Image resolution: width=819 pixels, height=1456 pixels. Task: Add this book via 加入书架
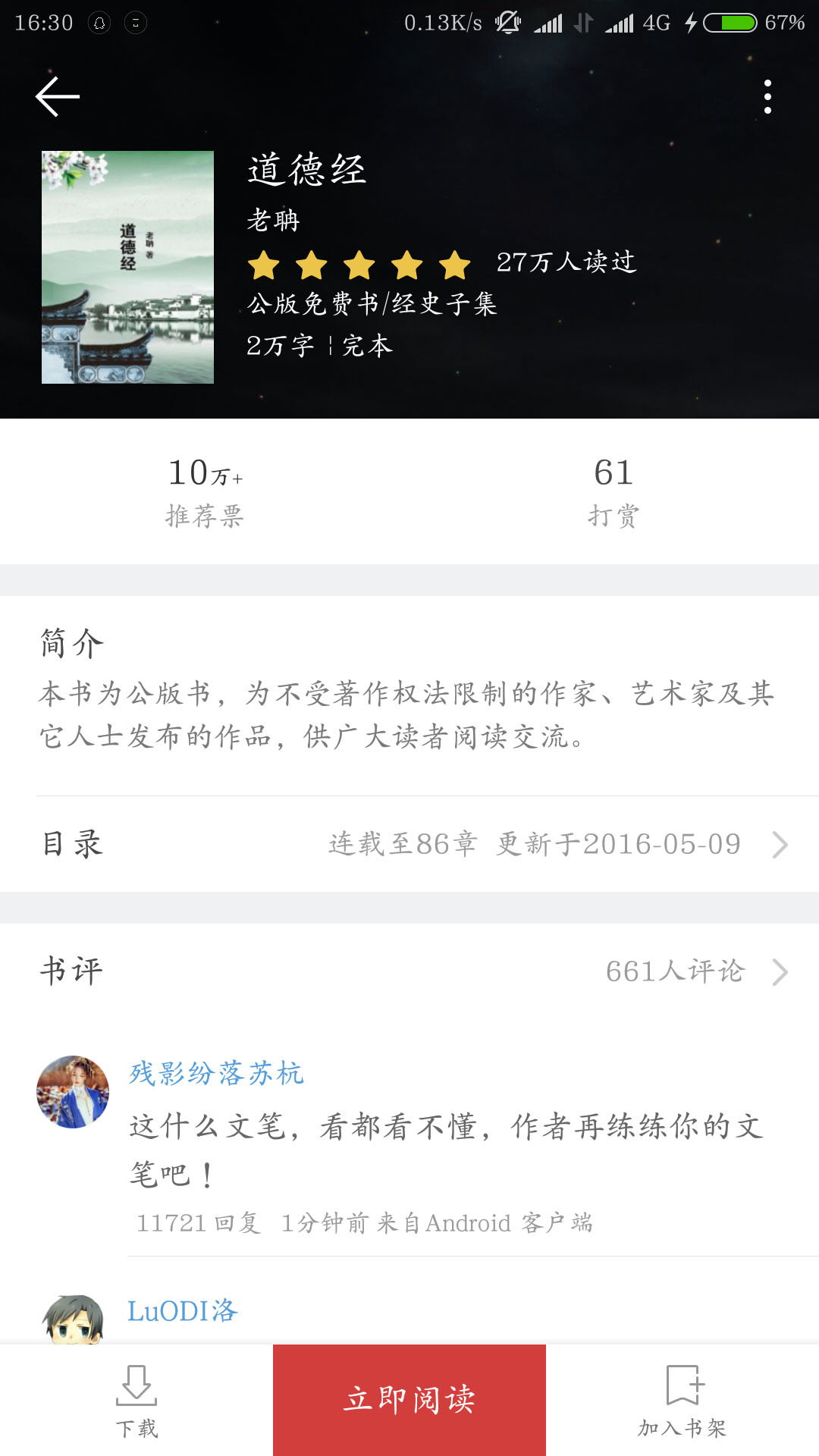[x=682, y=1401]
